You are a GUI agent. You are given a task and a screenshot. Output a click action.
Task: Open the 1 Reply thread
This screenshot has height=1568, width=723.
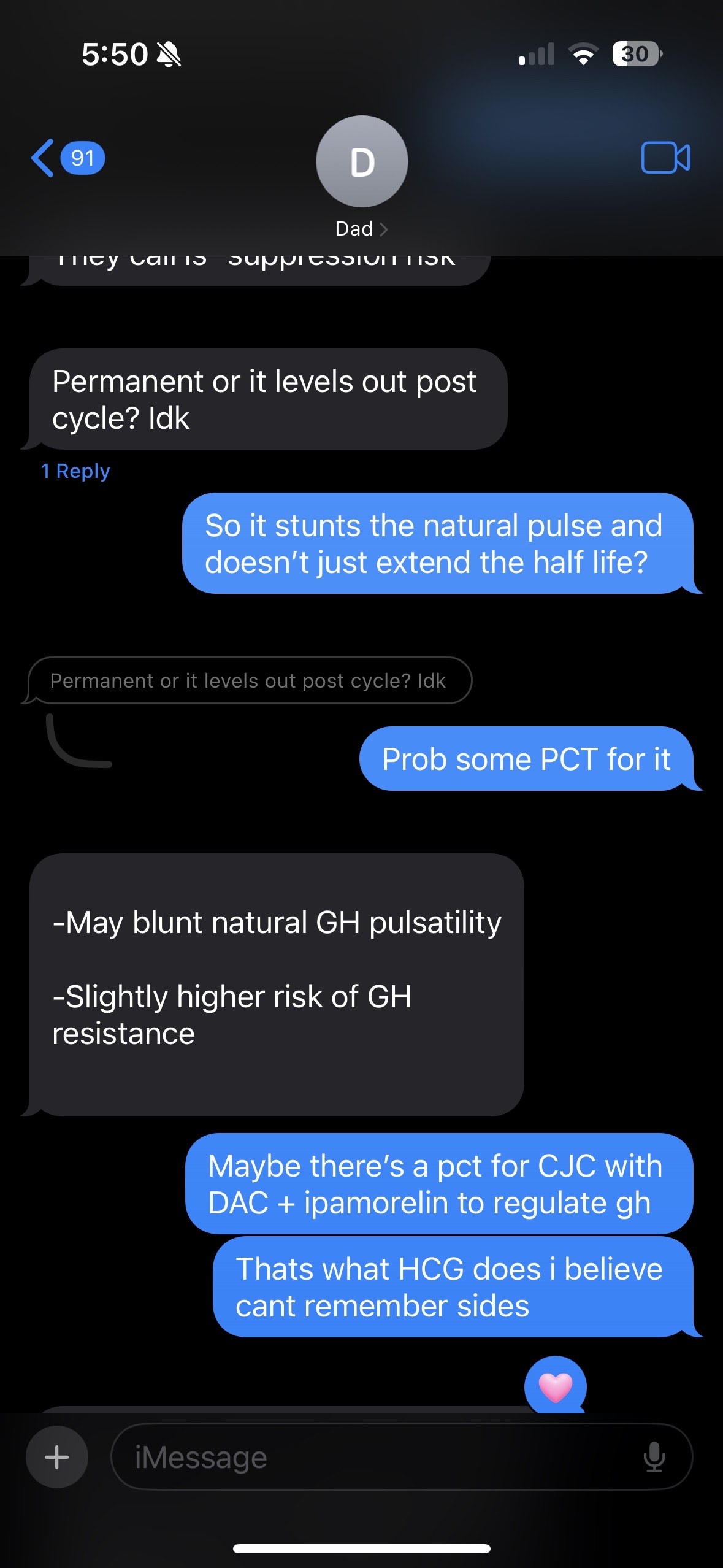[x=75, y=471]
